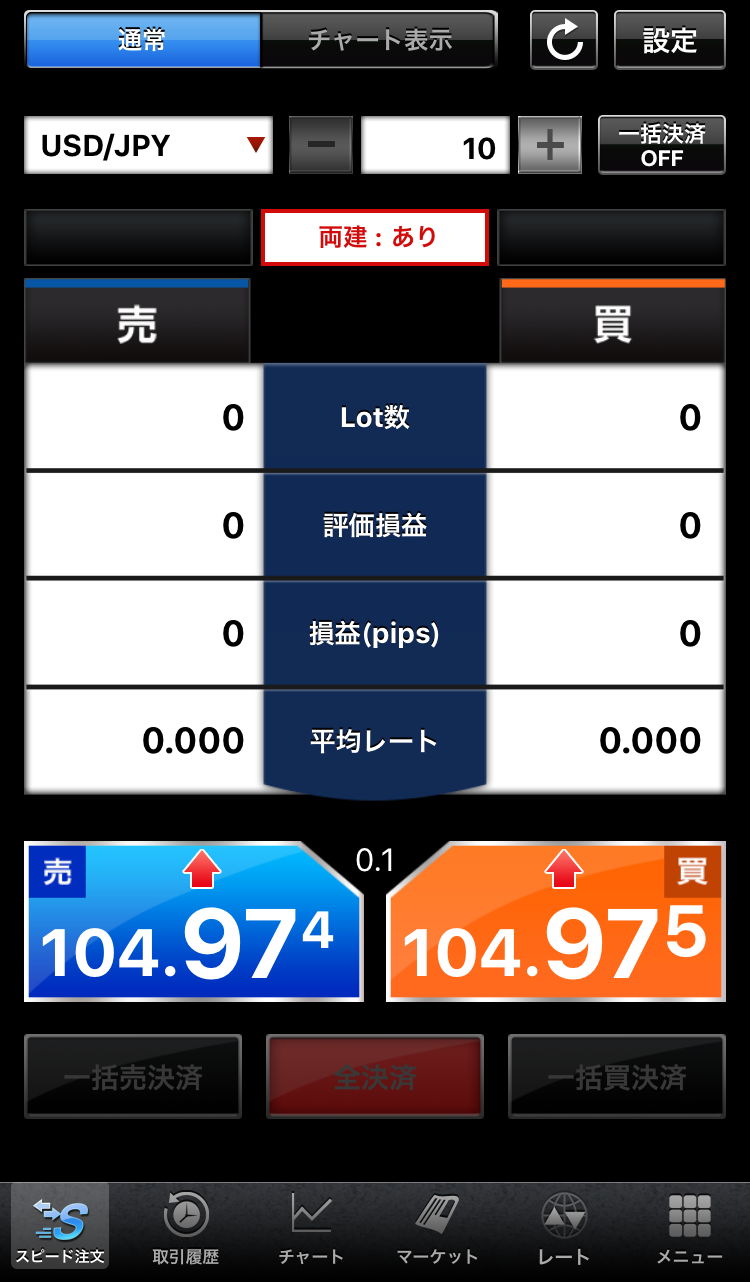Tap the 一括買決済 button
750x1282 pixels.
click(x=617, y=1076)
